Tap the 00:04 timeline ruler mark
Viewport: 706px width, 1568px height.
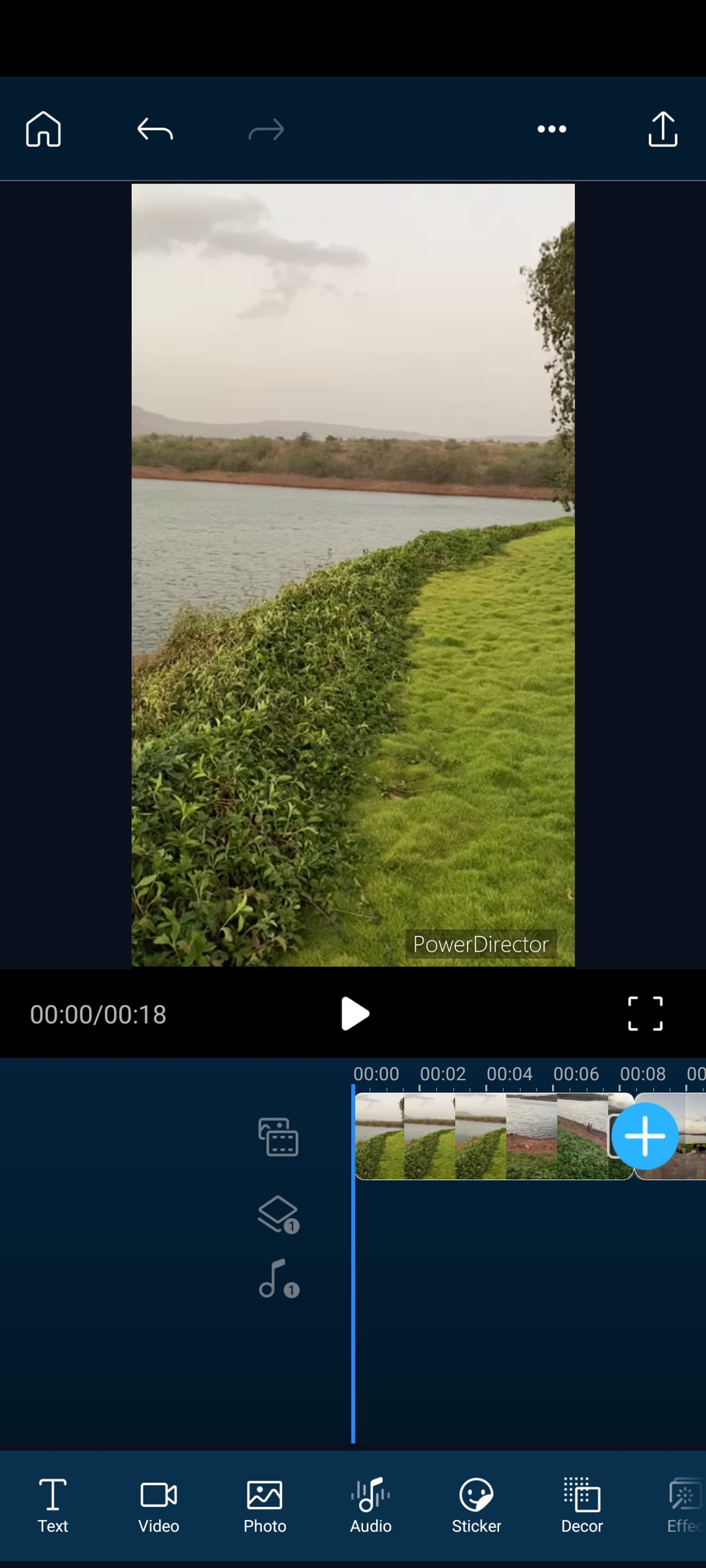pos(510,1074)
